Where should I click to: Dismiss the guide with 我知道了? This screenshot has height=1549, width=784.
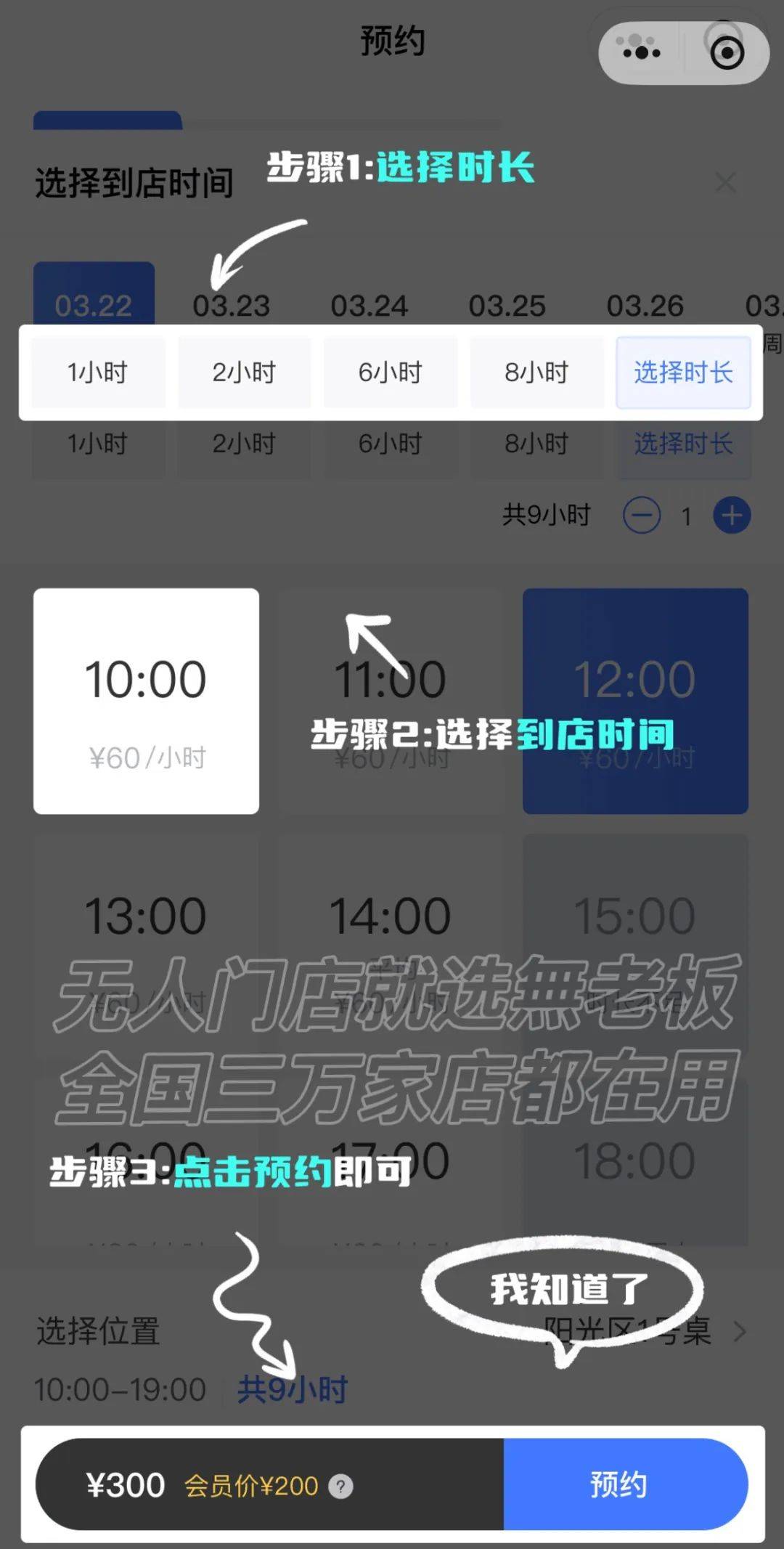click(x=565, y=1290)
